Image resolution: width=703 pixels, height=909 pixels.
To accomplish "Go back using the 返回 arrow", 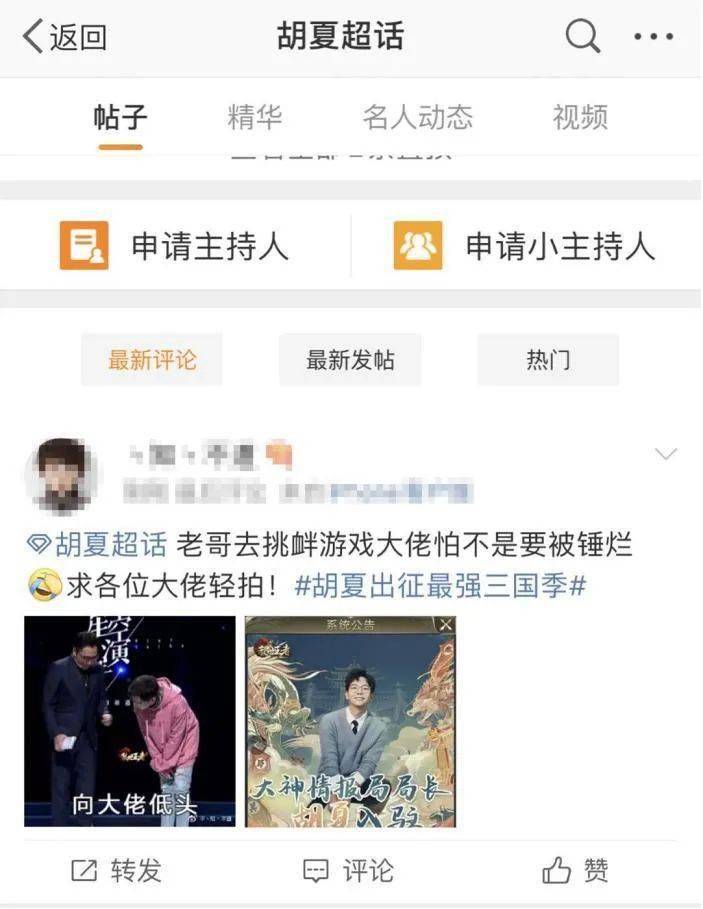I will [x=64, y=37].
